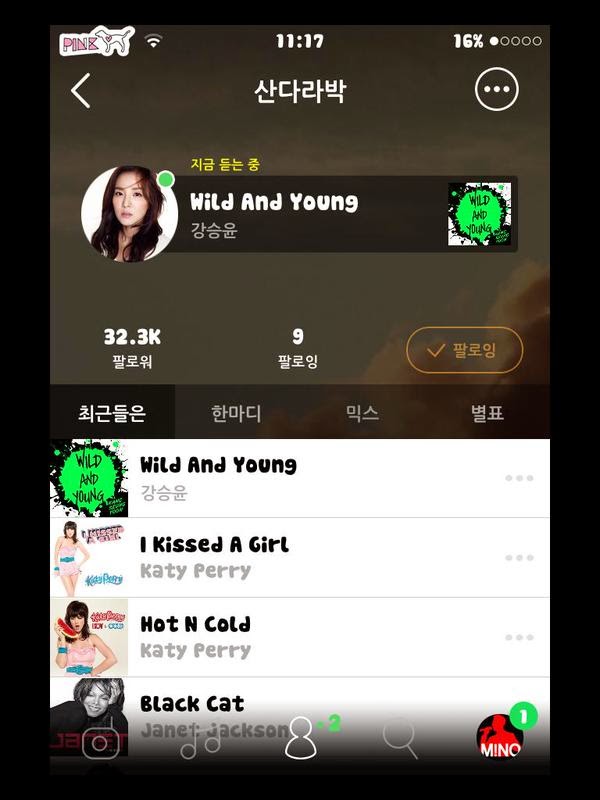Open more options for Hot N Cold

(x=519, y=638)
